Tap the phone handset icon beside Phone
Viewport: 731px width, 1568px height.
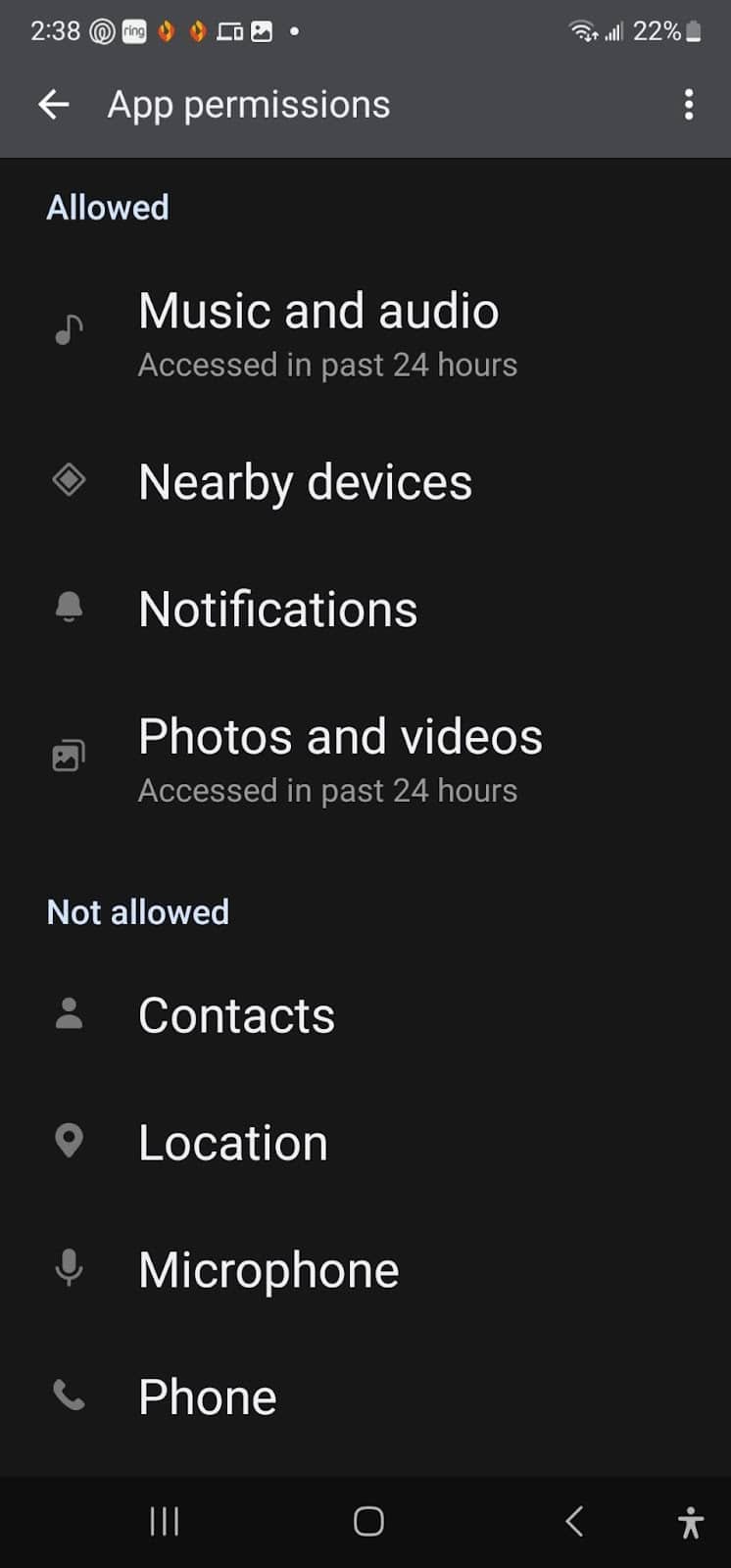tap(68, 1396)
